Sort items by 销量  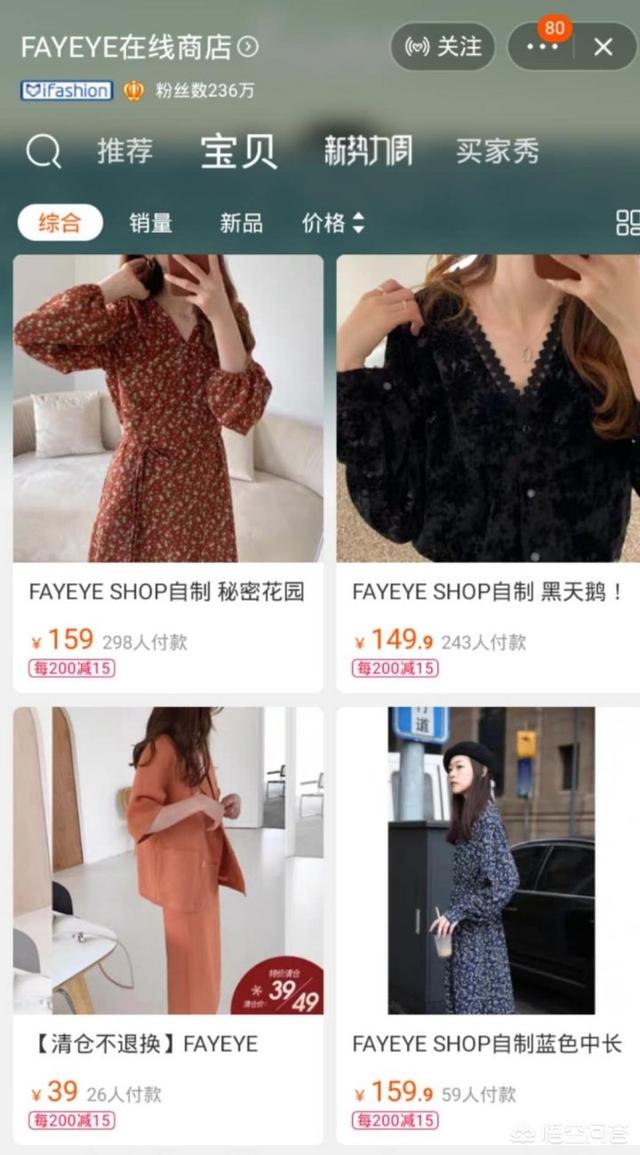151,222
